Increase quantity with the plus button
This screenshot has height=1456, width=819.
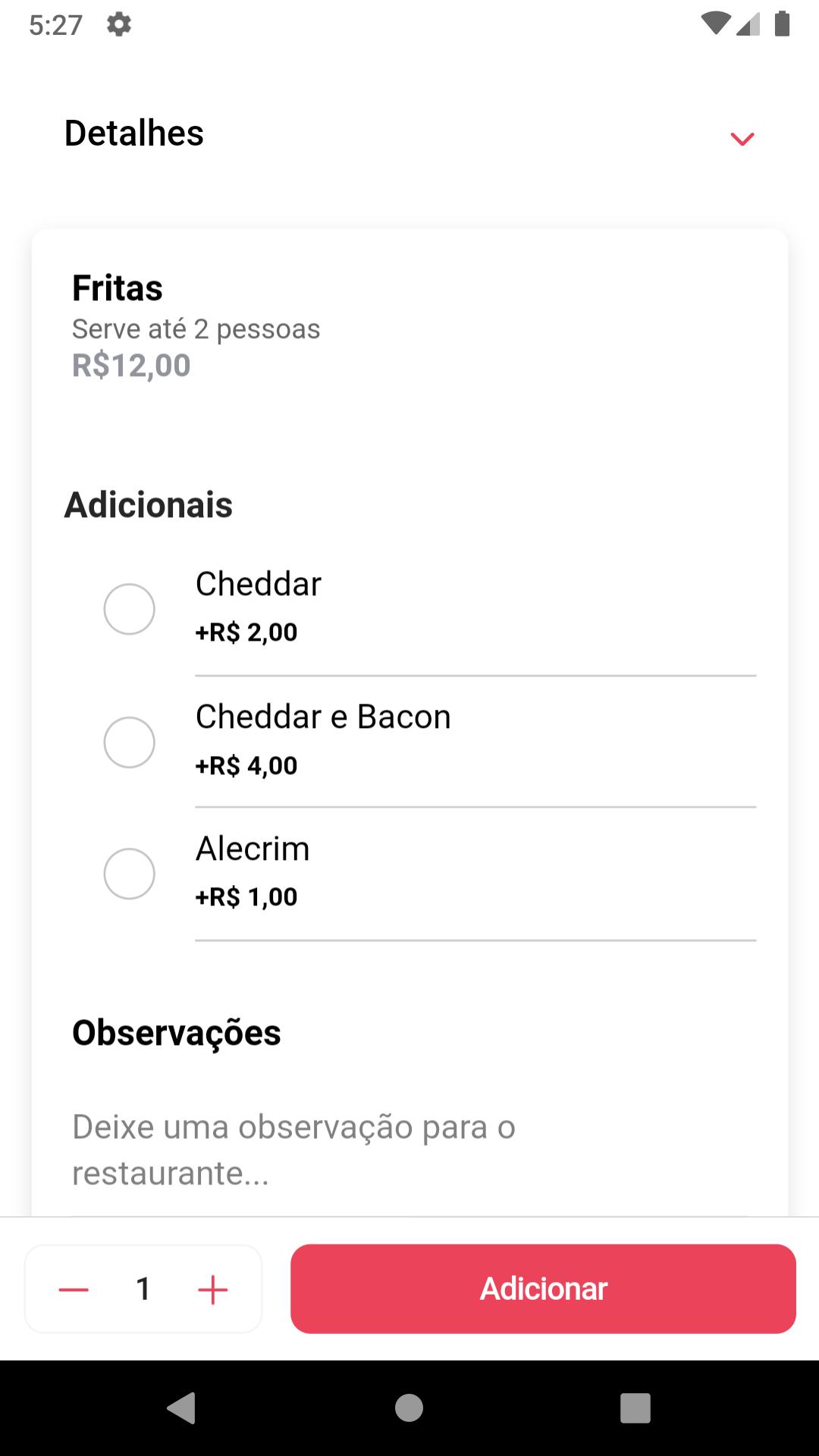[213, 1289]
